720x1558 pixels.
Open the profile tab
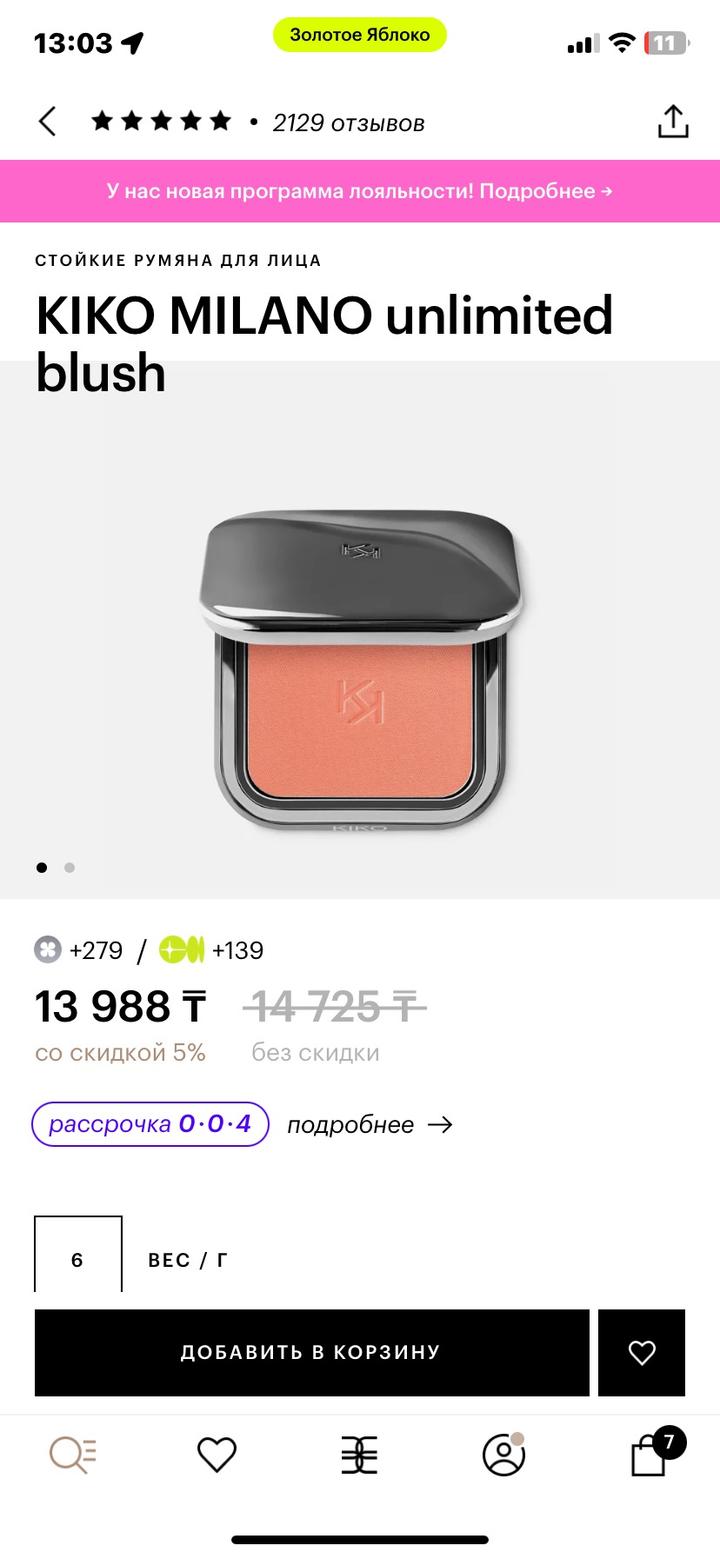pyautogui.click(x=503, y=1454)
